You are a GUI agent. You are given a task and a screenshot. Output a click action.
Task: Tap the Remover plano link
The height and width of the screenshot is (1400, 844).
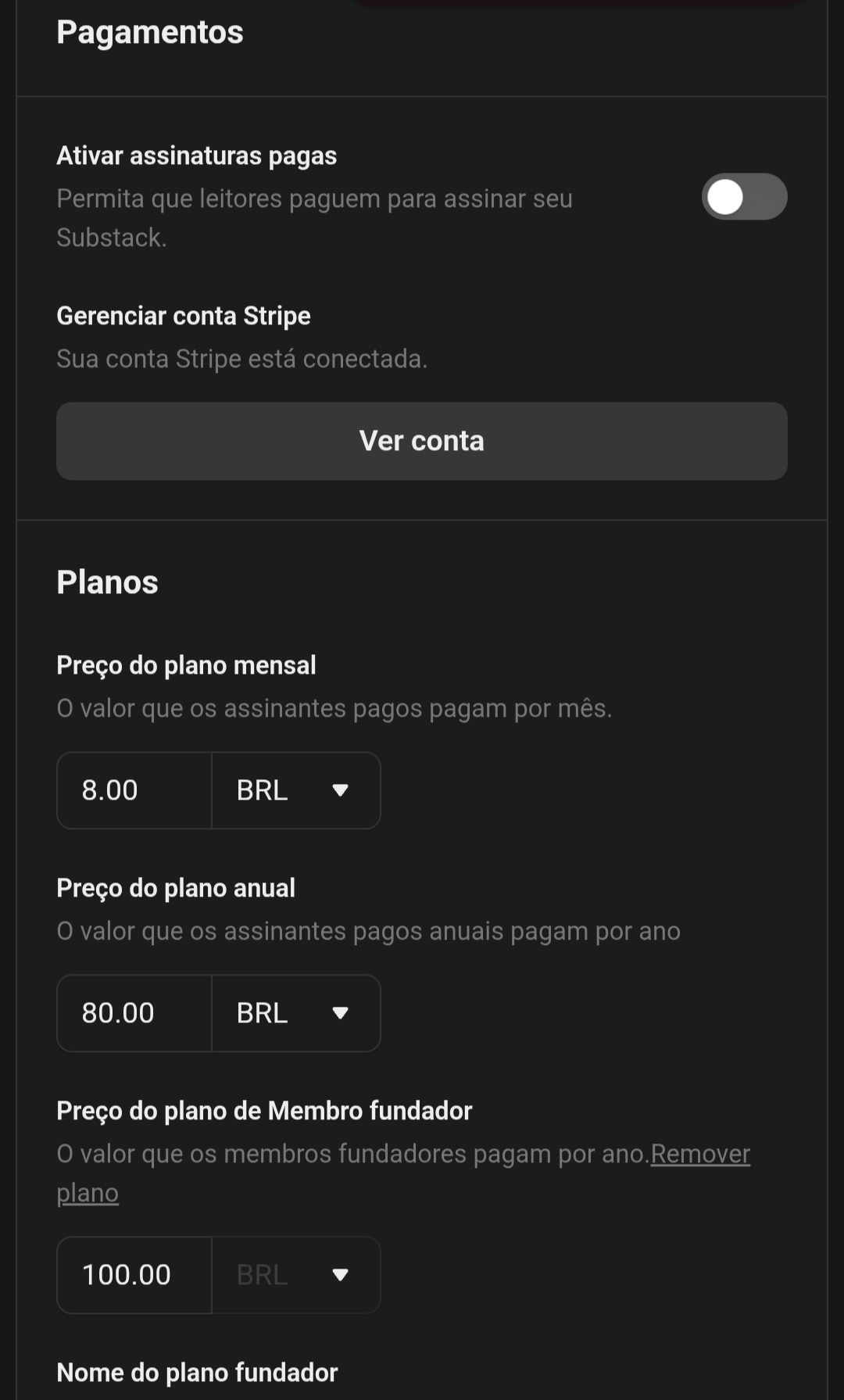coord(699,1155)
